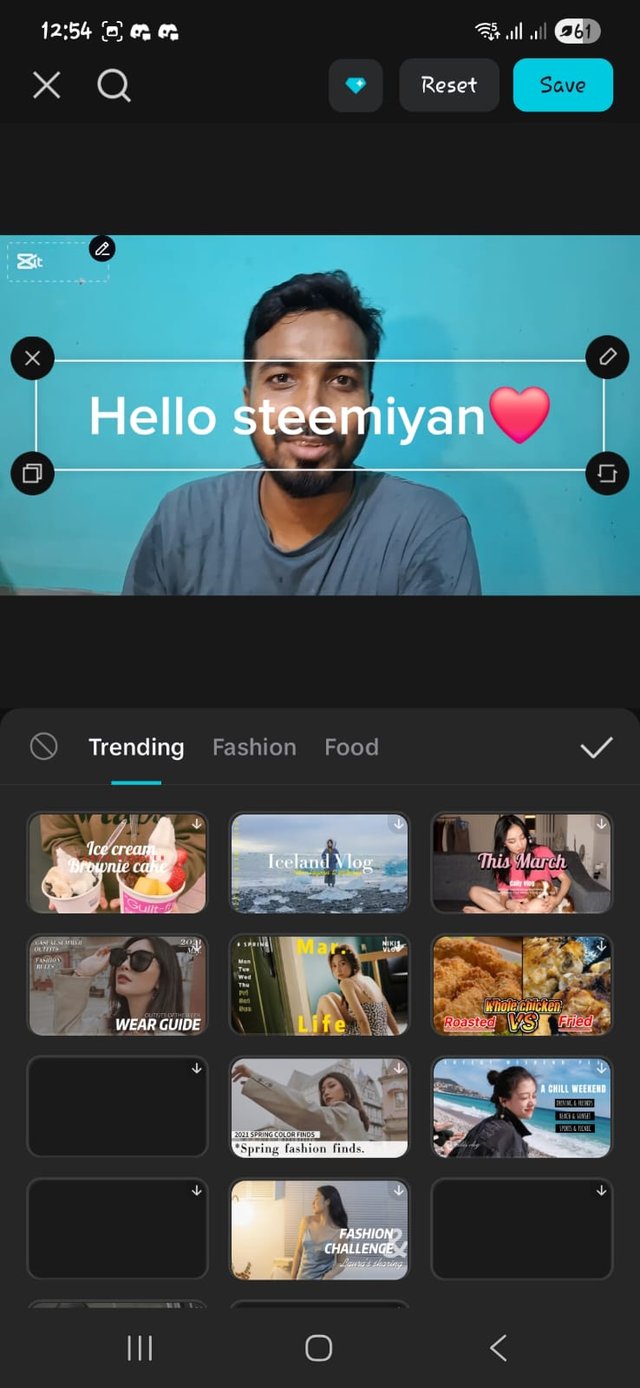The height and width of the screenshot is (1388, 640).
Task: Reset the cover edits
Action: [x=449, y=85]
